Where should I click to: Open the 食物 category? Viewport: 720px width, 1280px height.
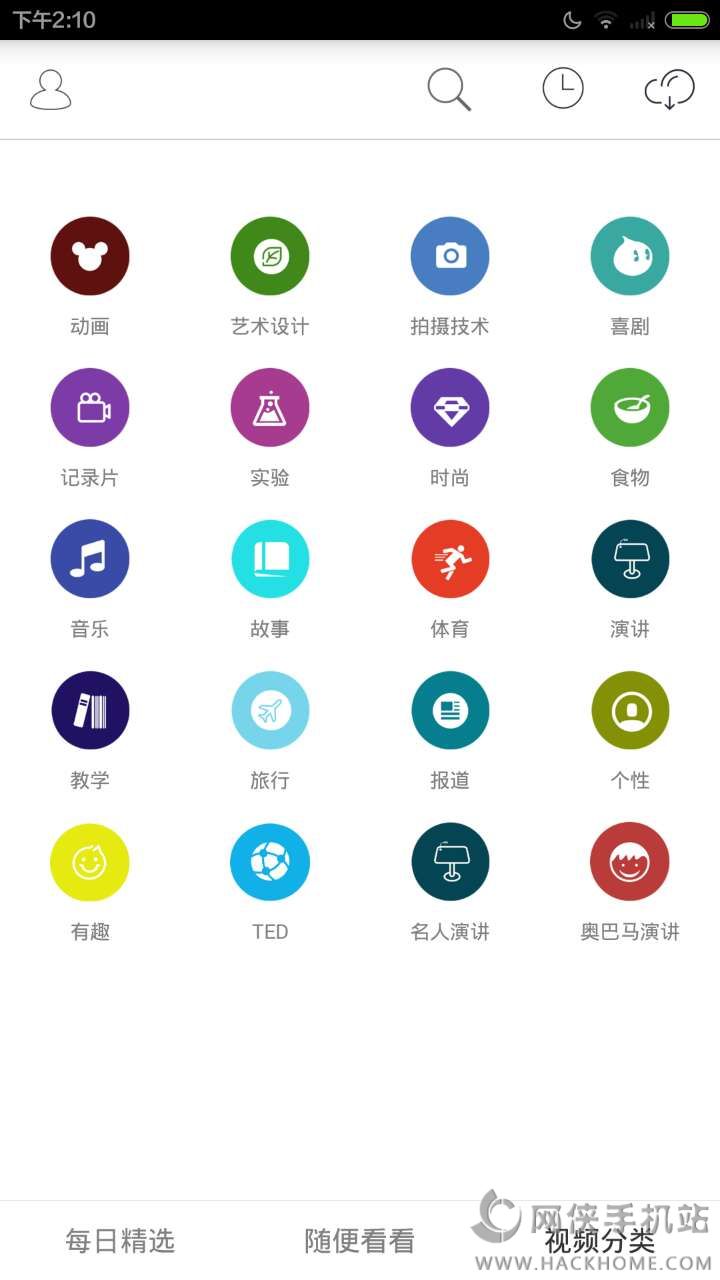pos(630,407)
